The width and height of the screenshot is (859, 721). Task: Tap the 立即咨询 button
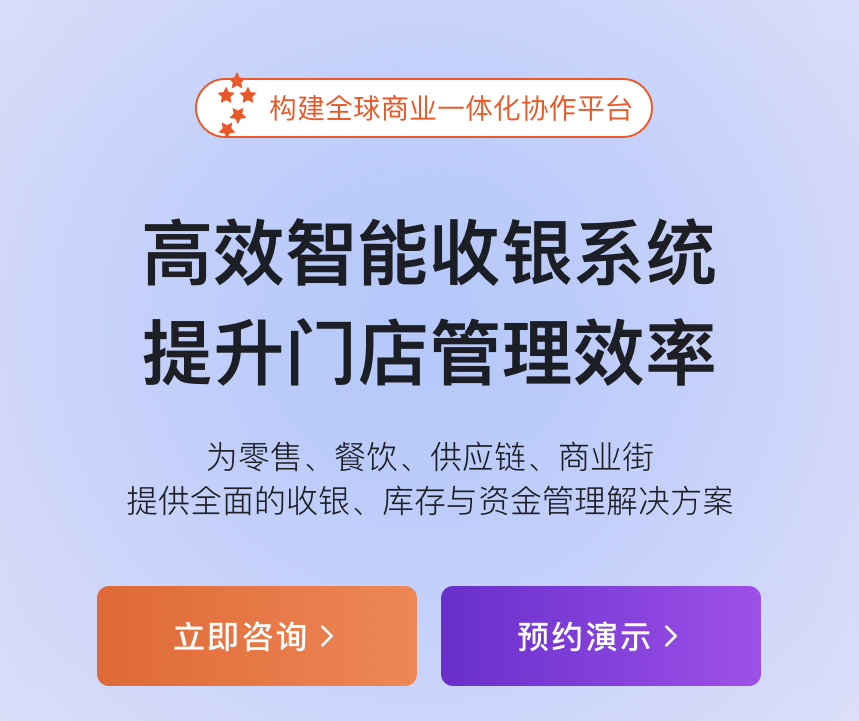[x=256, y=636]
